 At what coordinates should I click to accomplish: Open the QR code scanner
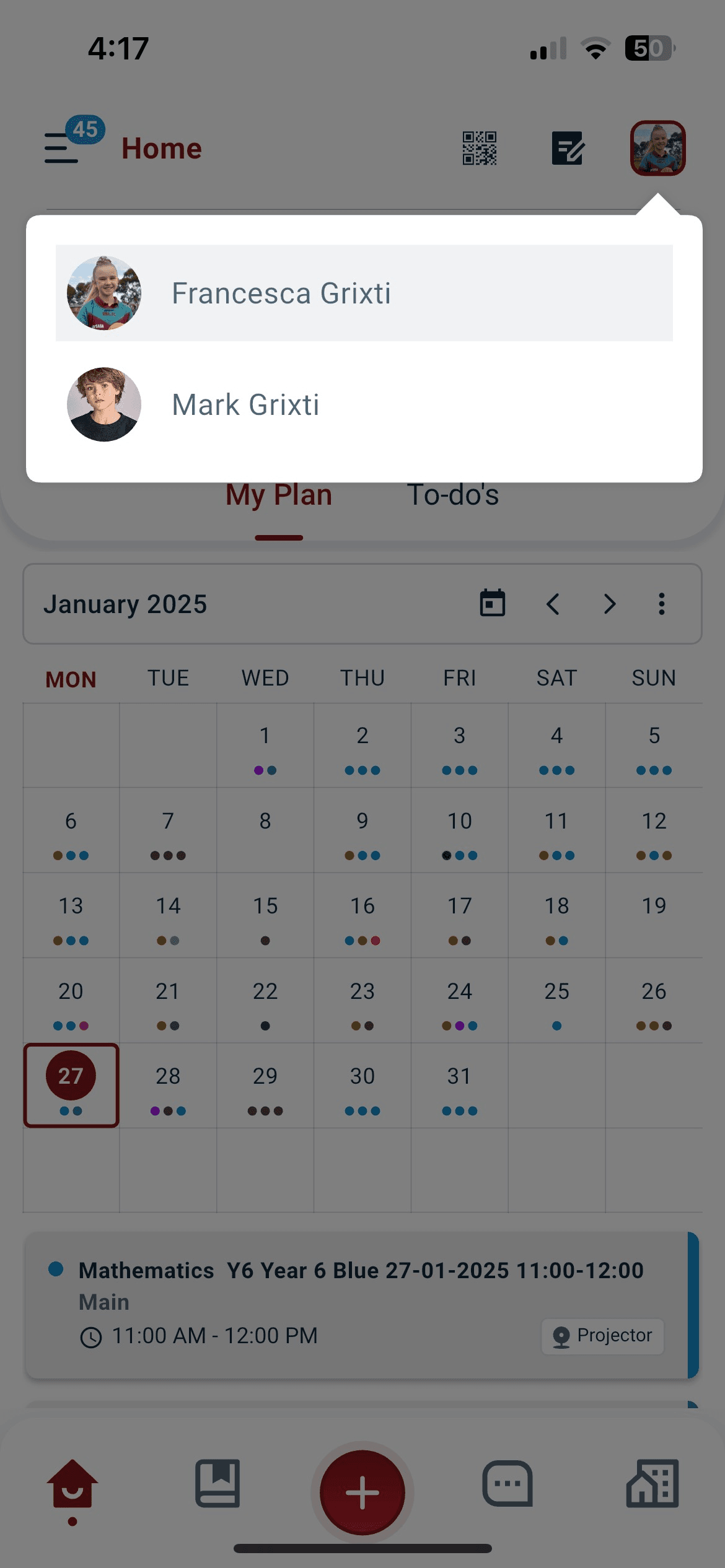click(480, 148)
